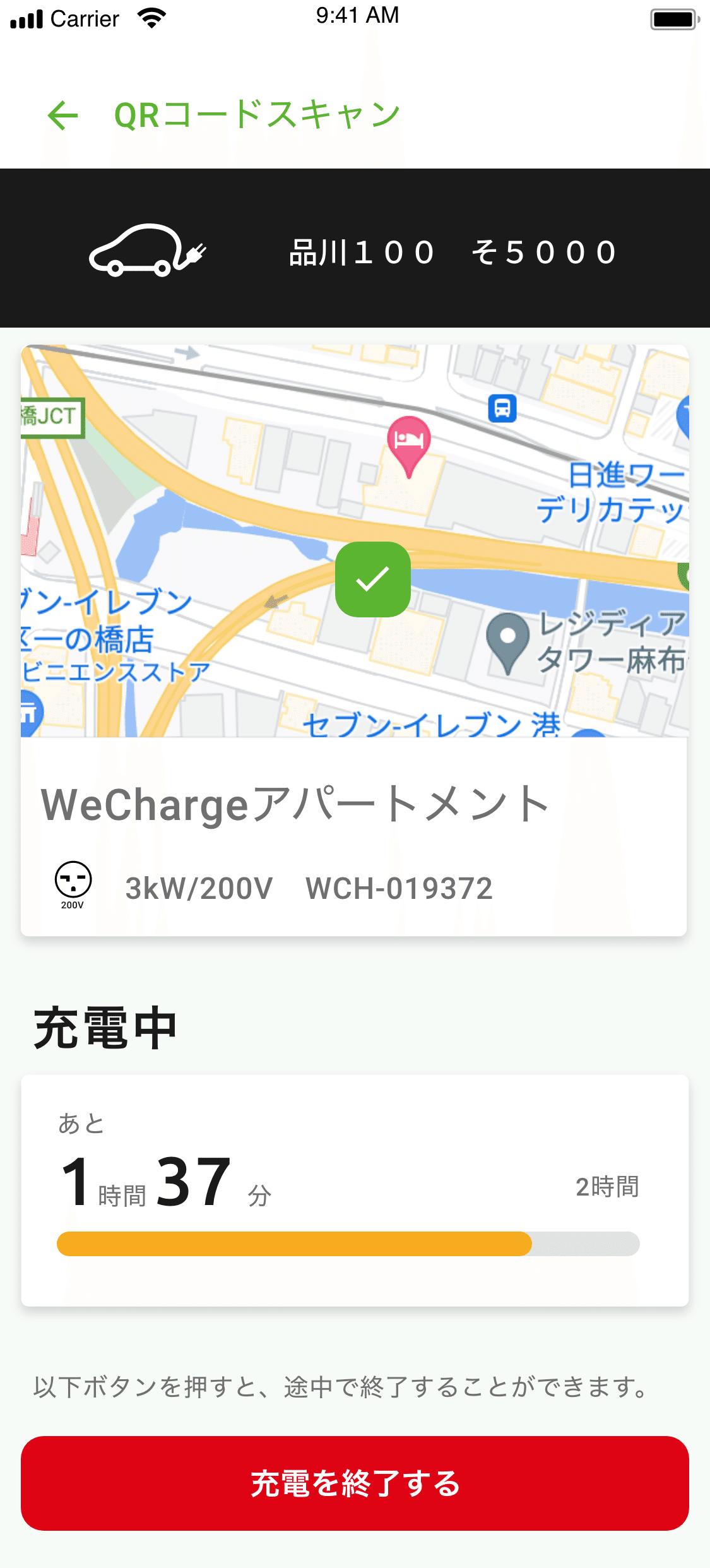Open the QRコードスキャン header link
Screen dimensions: 710x1568
coord(256,114)
